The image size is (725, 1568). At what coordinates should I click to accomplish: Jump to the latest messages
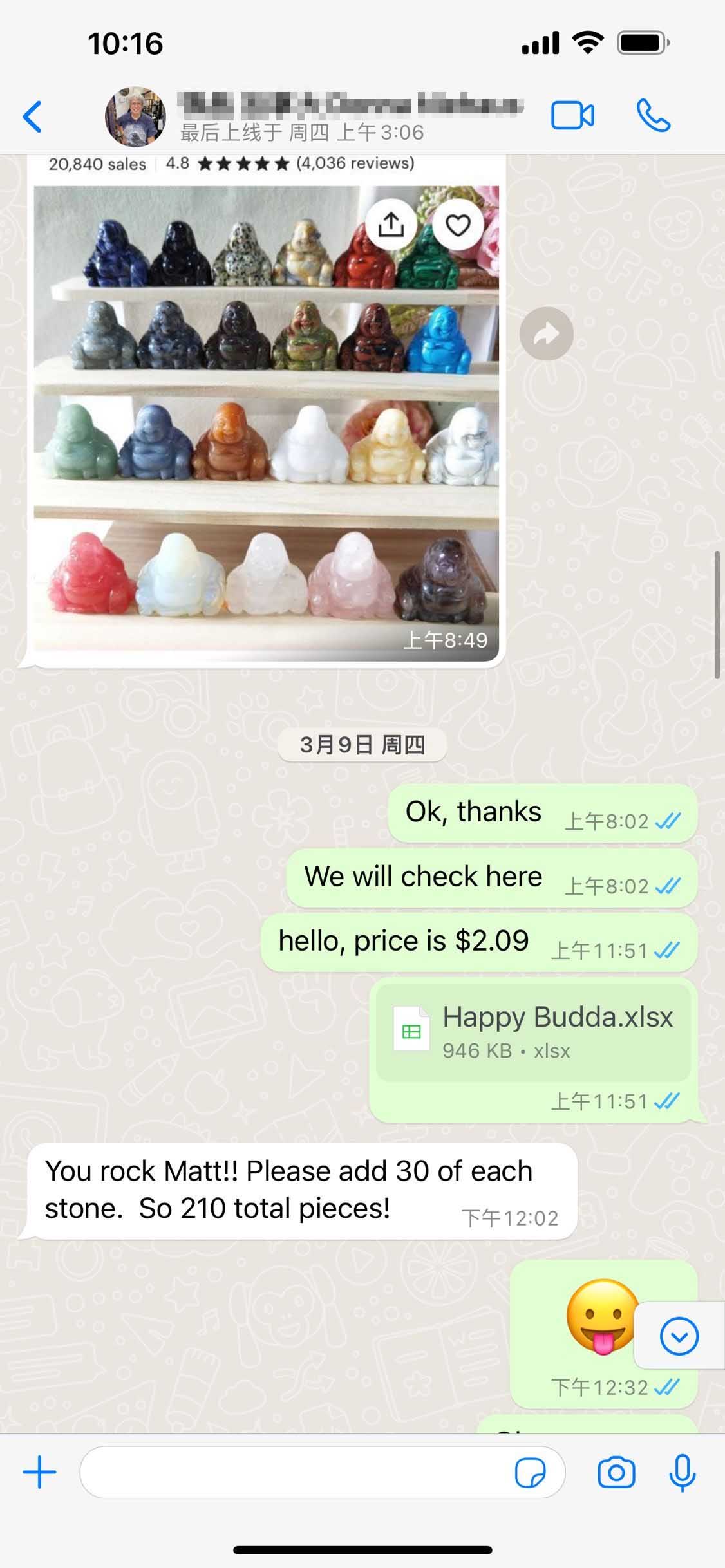click(x=679, y=1336)
